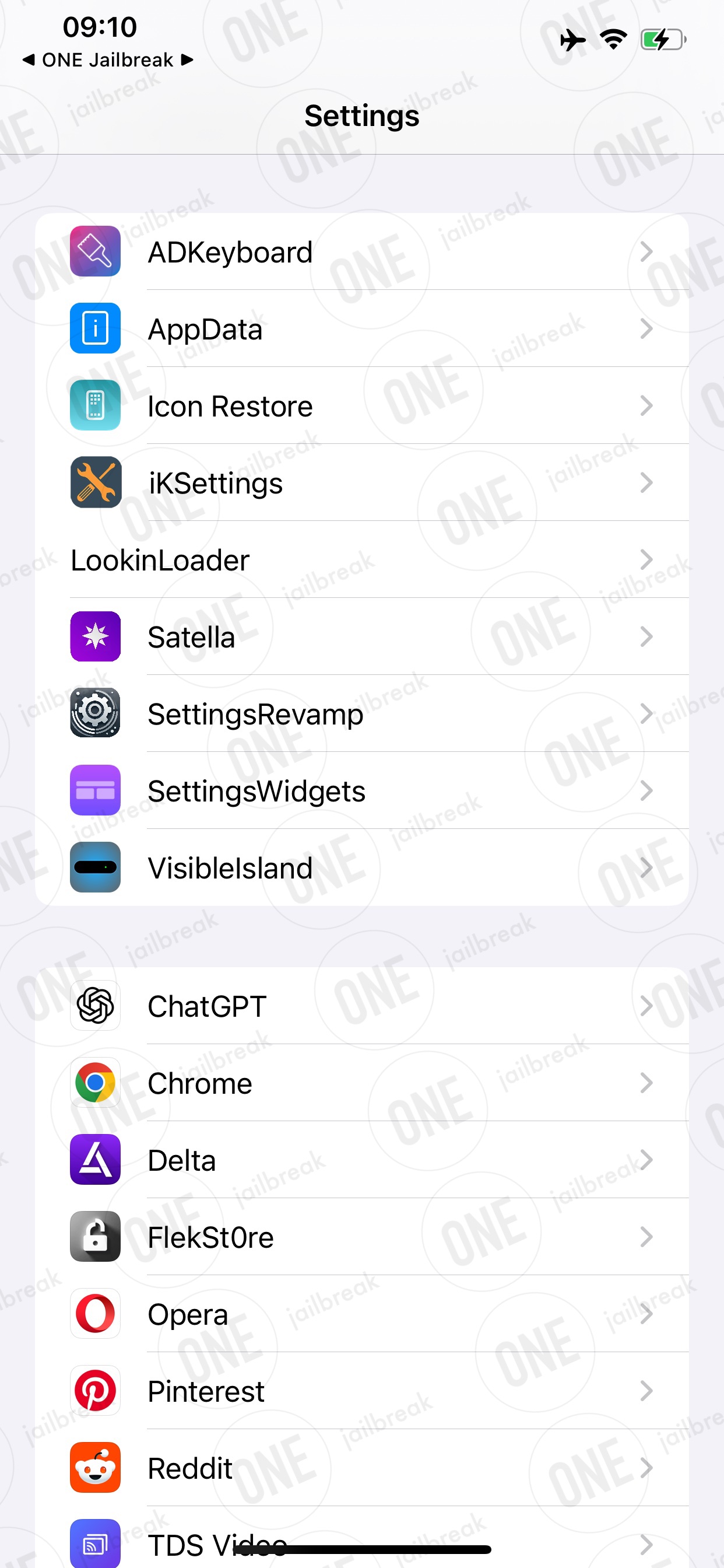Open iKSettings preferences
This screenshot has width=724, height=1568.
coord(362,482)
